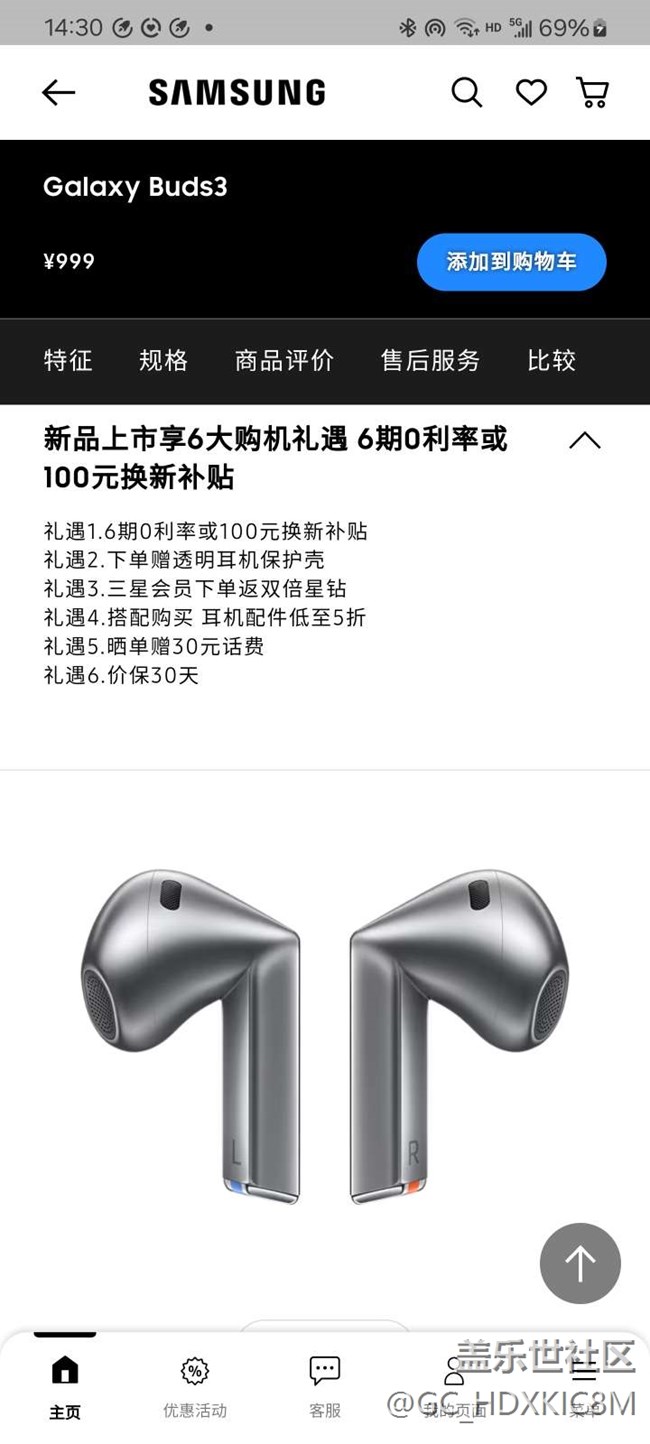Go back using the arrow icon
This screenshot has height=1444, width=650.
click(x=58, y=93)
